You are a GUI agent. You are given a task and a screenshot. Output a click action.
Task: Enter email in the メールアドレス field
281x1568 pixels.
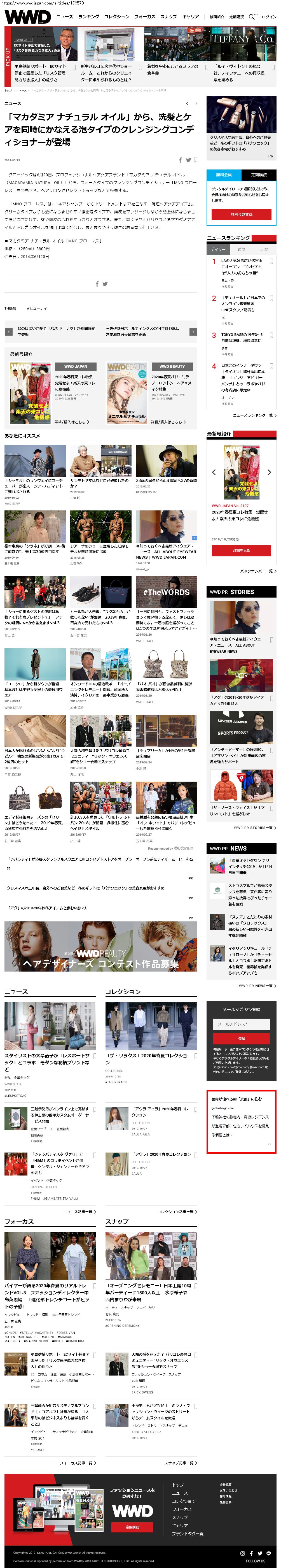point(242,1025)
